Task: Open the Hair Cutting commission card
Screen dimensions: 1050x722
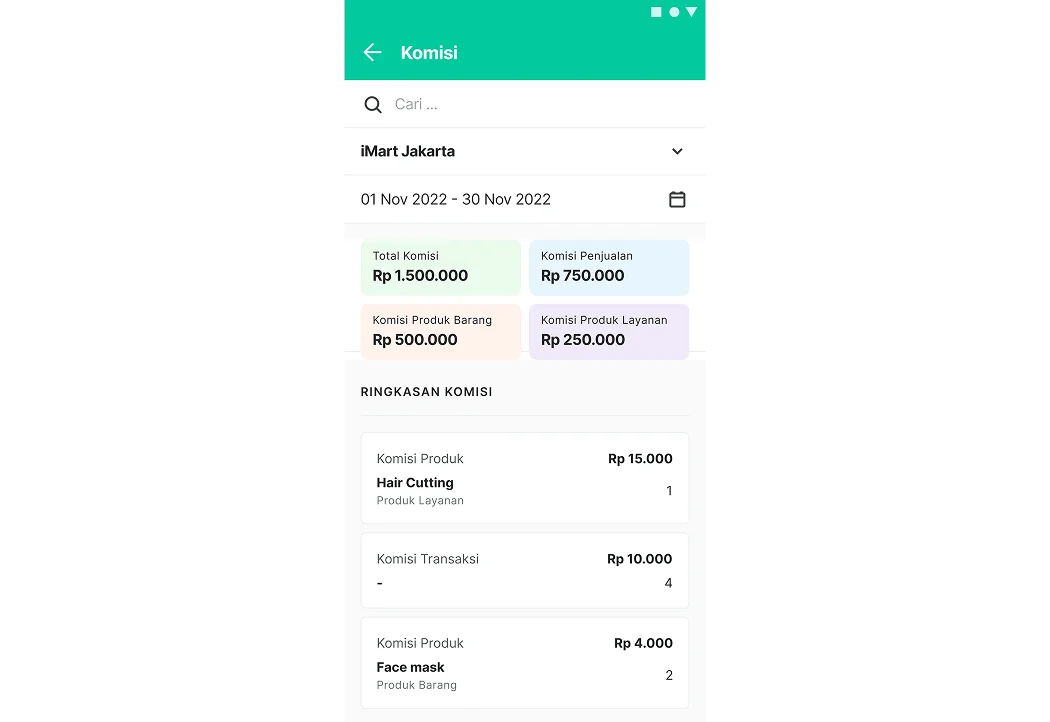Action: point(524,478)
